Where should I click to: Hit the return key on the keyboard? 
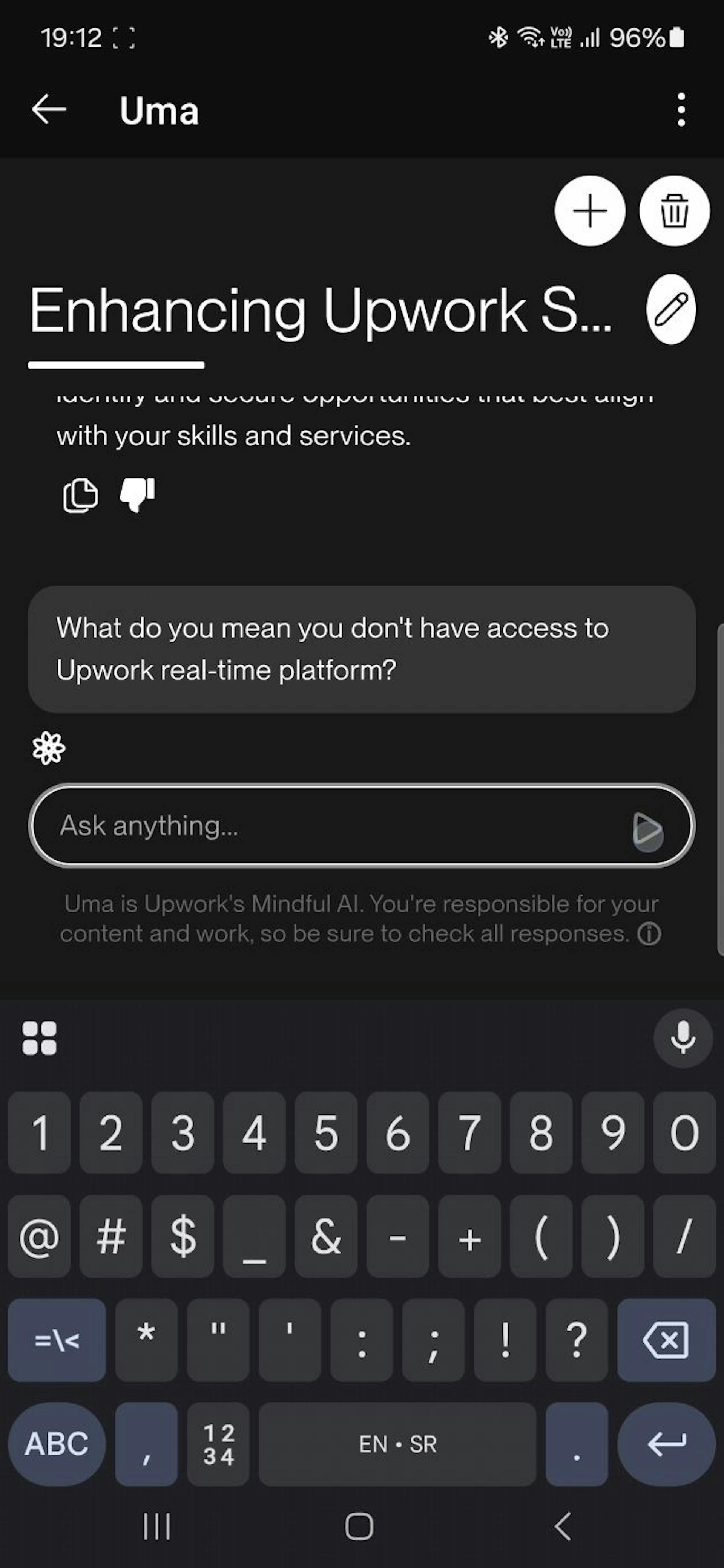point(666,1444)
